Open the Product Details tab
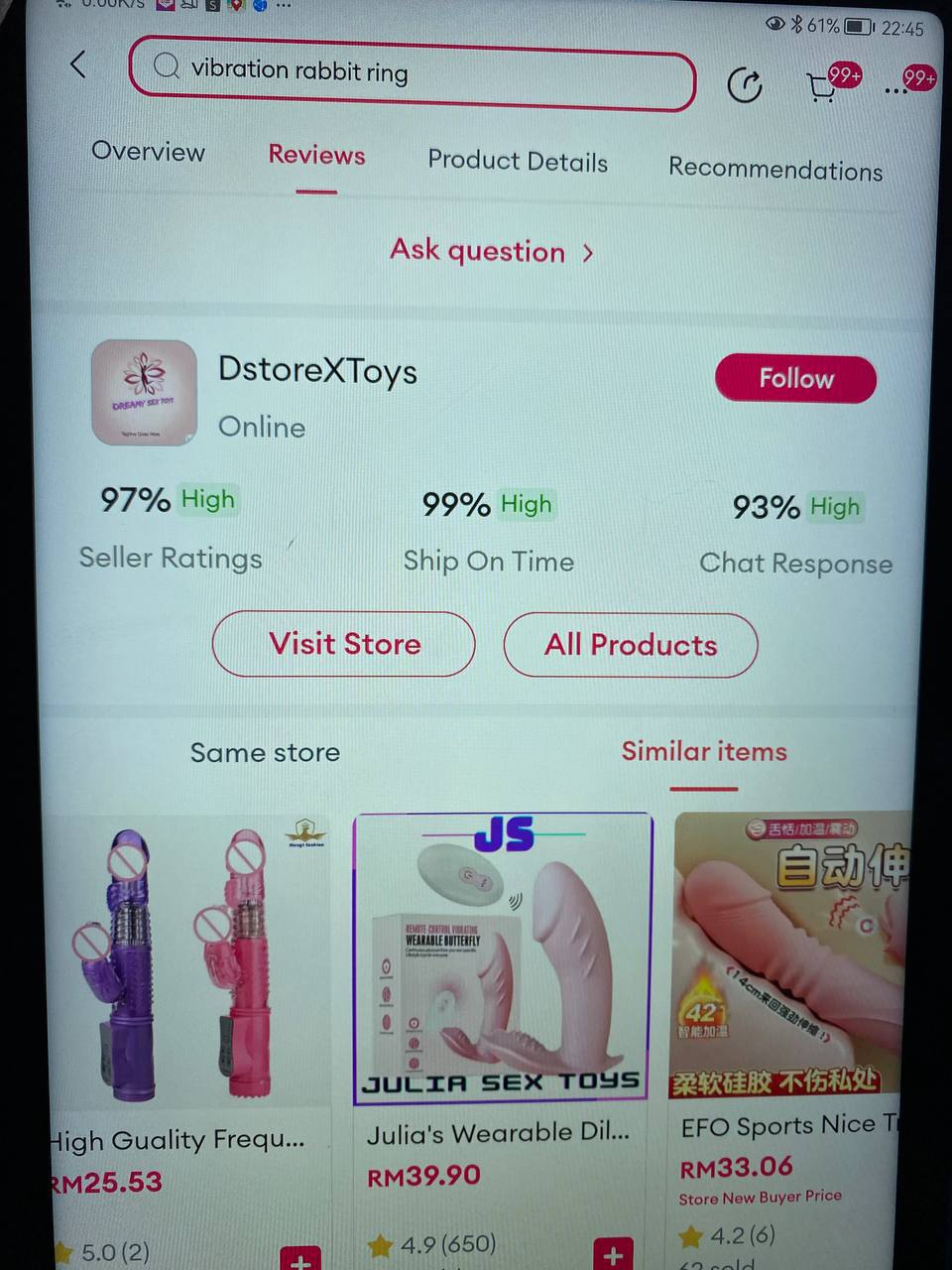The width and height of the screenshot is (952, 1270). (x=518, y=162)
